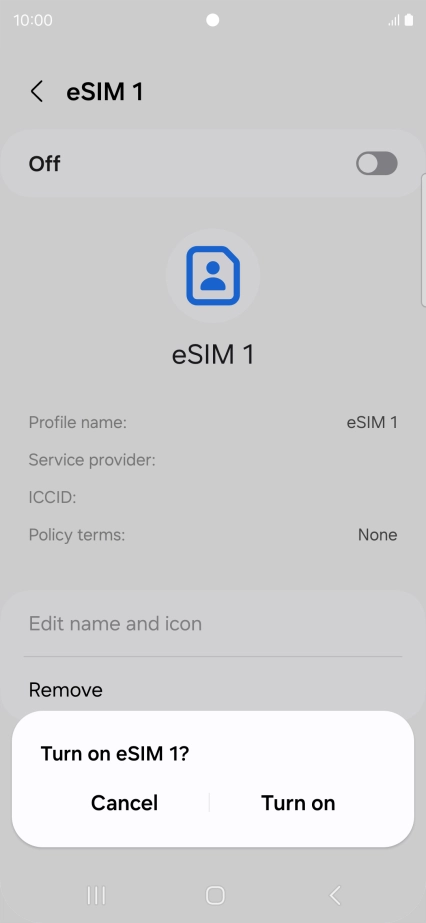Confirm with the Turn on button

coord(298,803)
